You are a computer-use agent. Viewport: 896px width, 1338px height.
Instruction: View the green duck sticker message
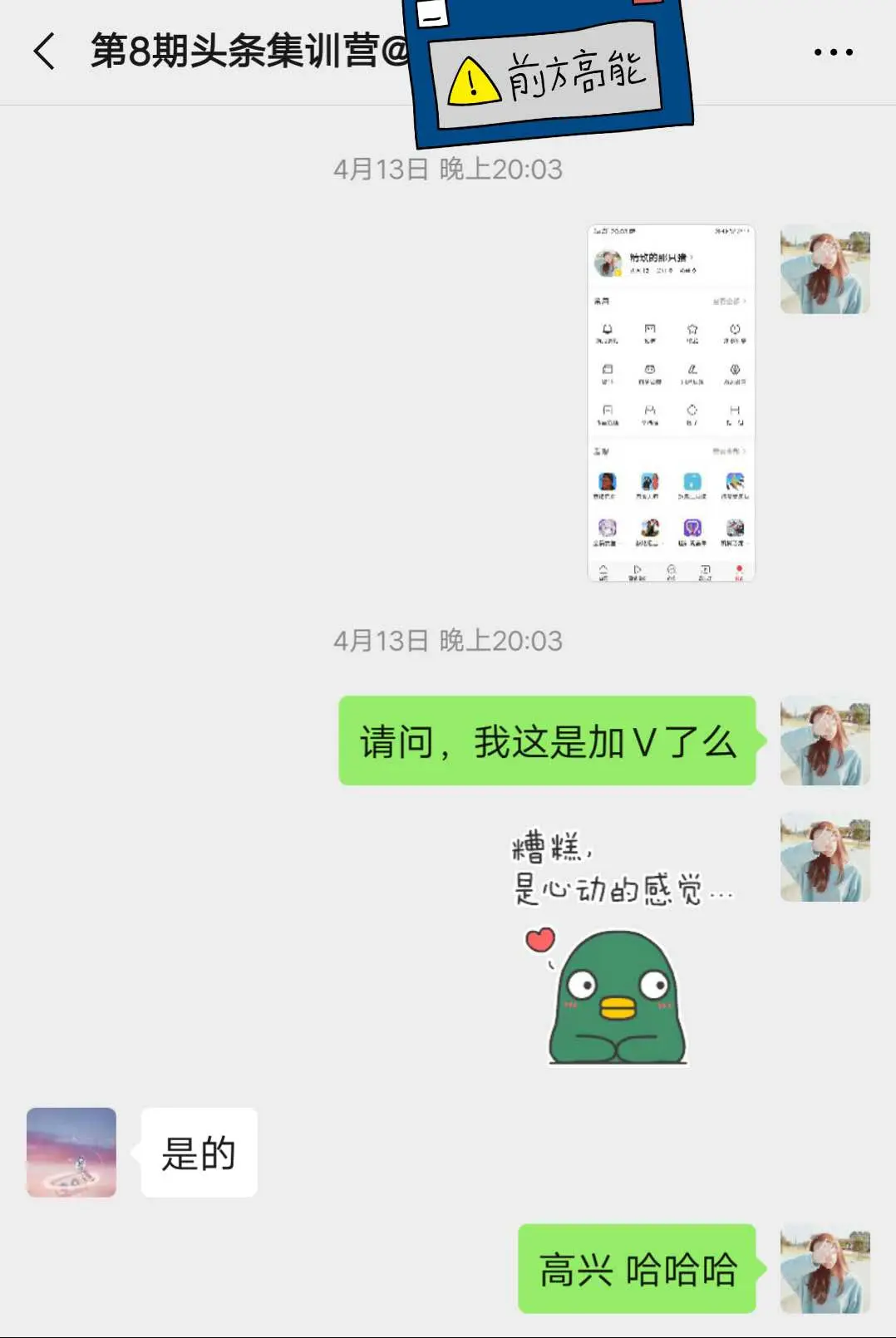(619, 947)
